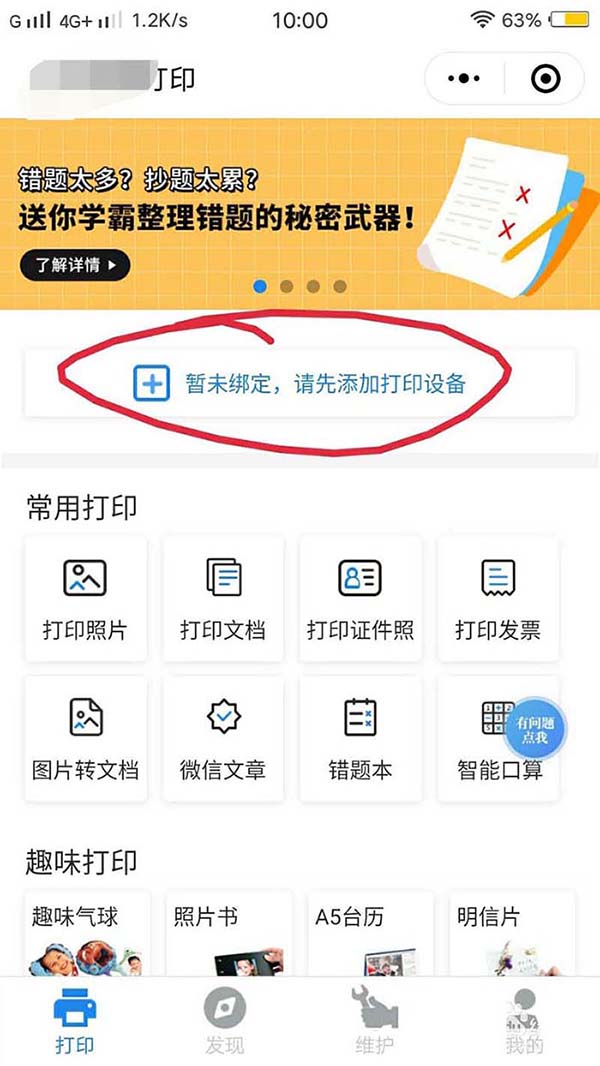Add a printer via 暂未绑定 prompt
The height and width of the screenshot is (1066, 600).
[x=300, y=383]
